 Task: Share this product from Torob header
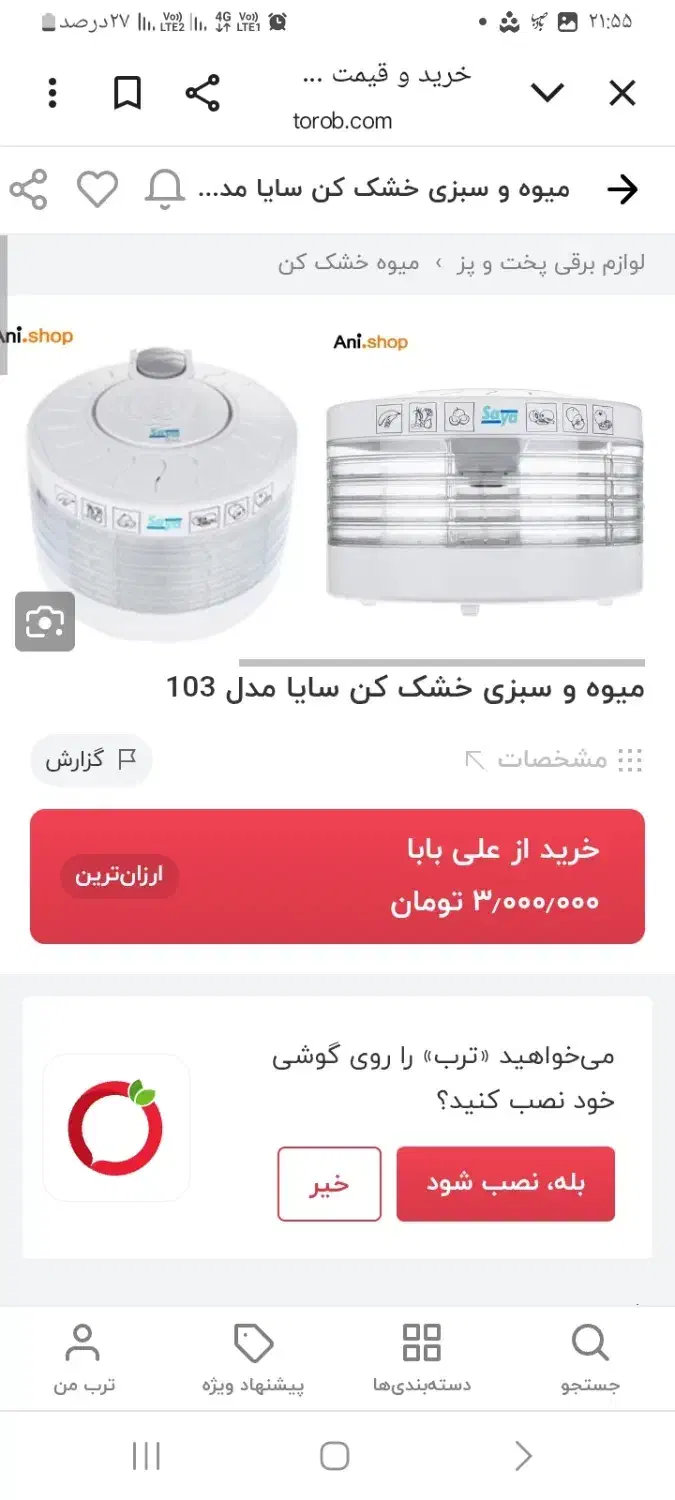pyautogui.click(x=29, y=189)
